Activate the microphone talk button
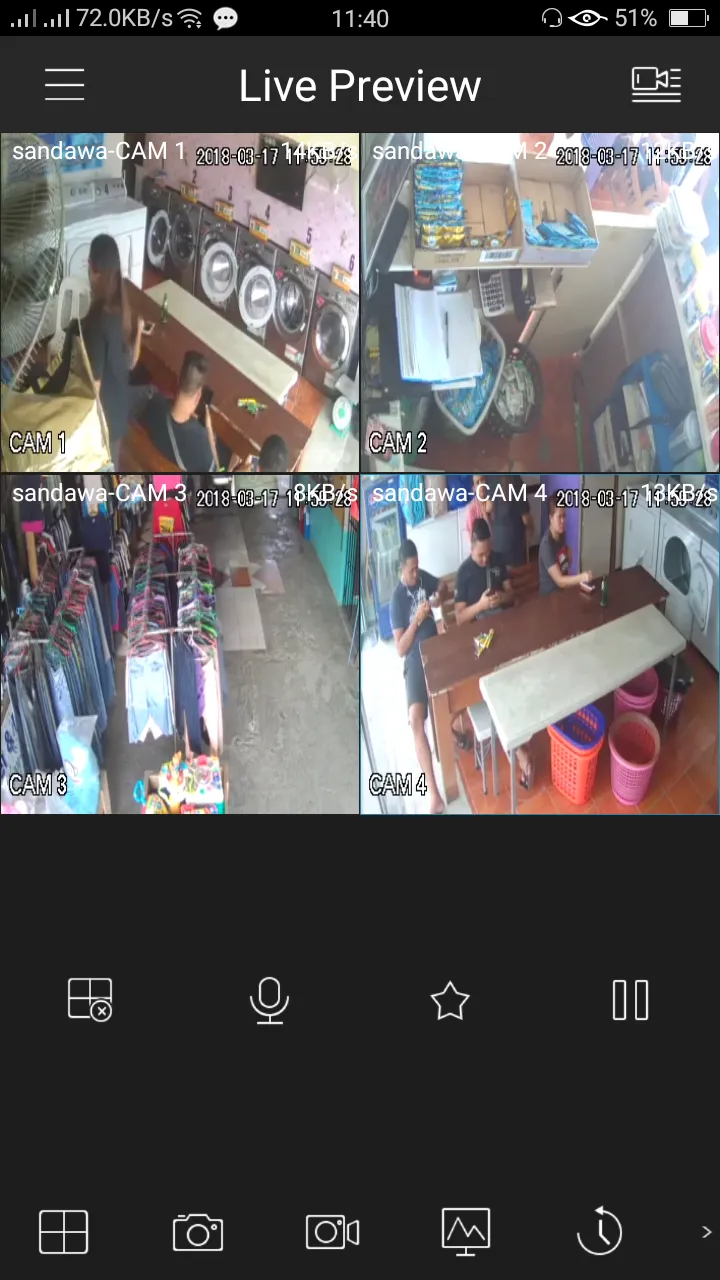Image resolution: width=720 pixels, height=1280 pixels. coord(270,1000)
